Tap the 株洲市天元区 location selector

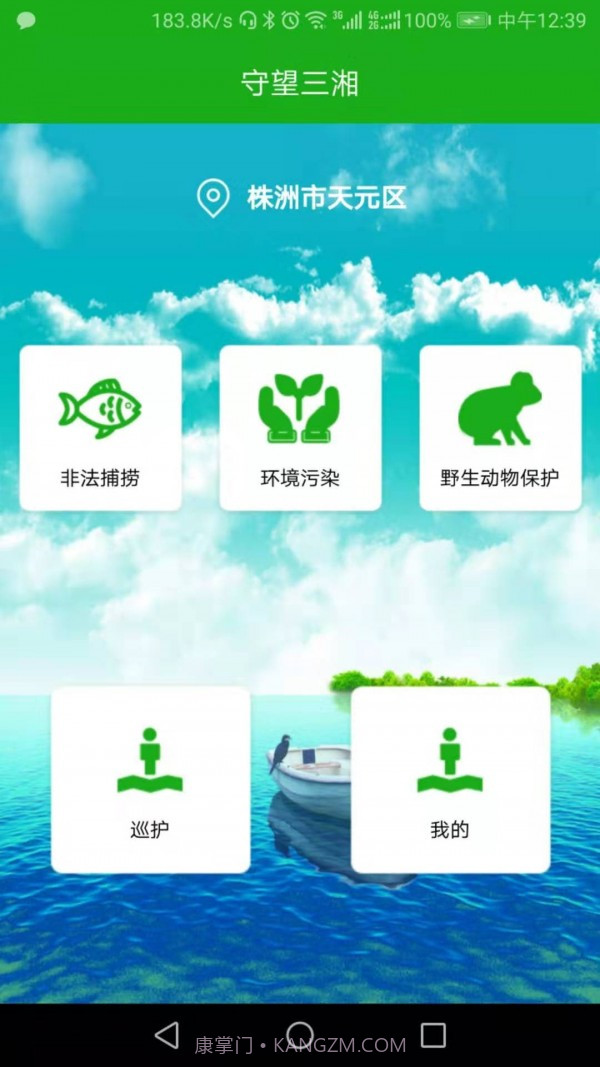302,197
